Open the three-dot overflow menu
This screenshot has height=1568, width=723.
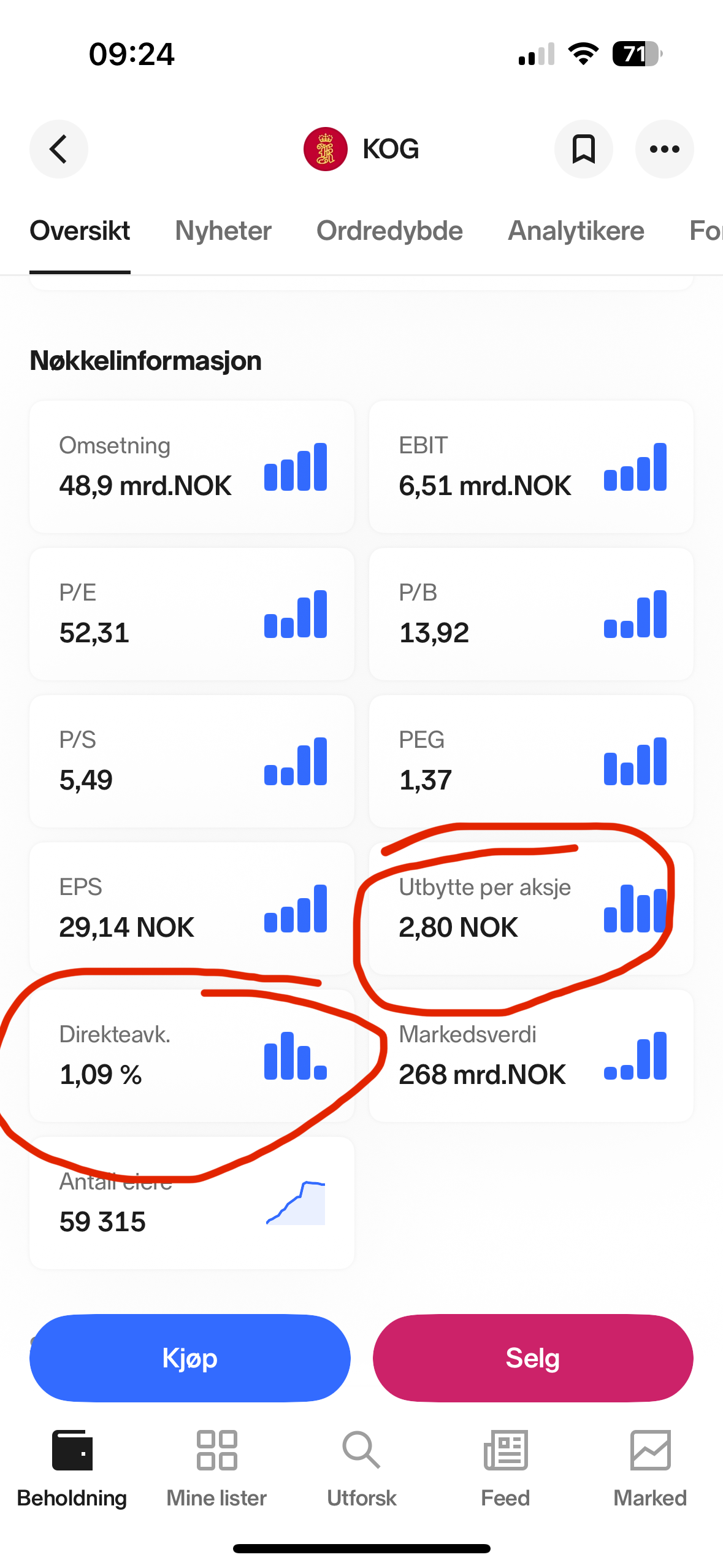pyautogui.click(x=664, y=149)
